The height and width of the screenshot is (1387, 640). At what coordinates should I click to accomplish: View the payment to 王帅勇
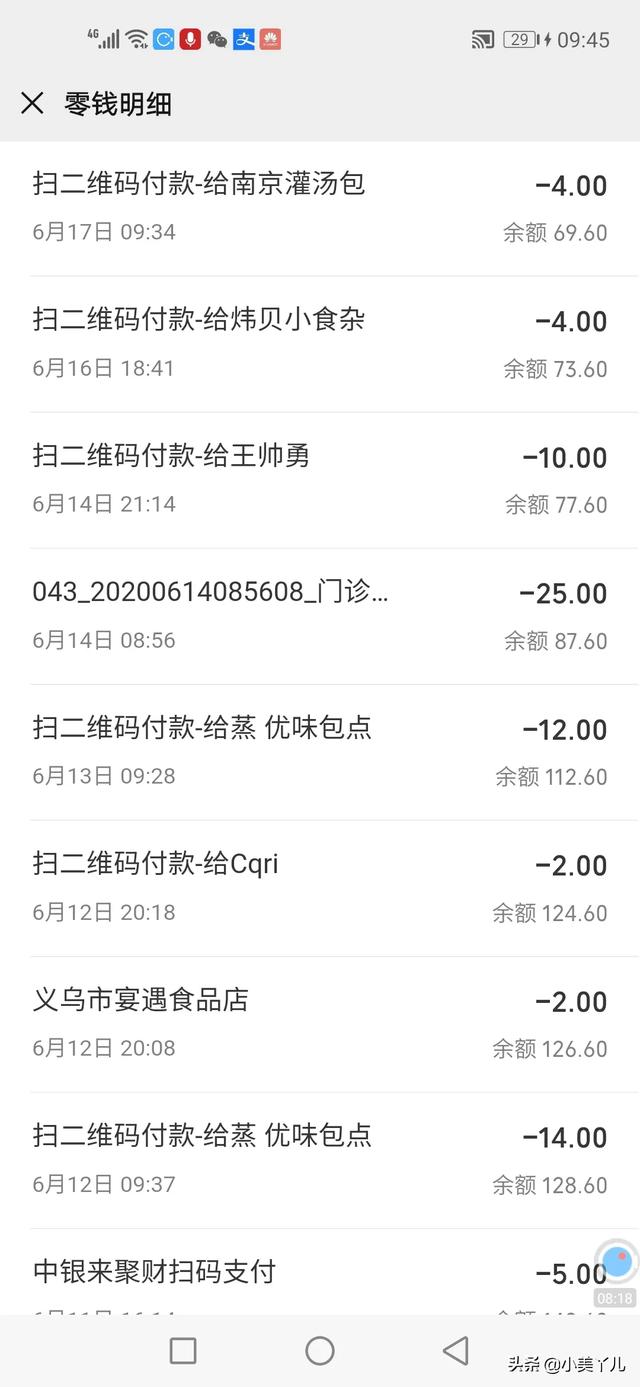pos(320,480)
